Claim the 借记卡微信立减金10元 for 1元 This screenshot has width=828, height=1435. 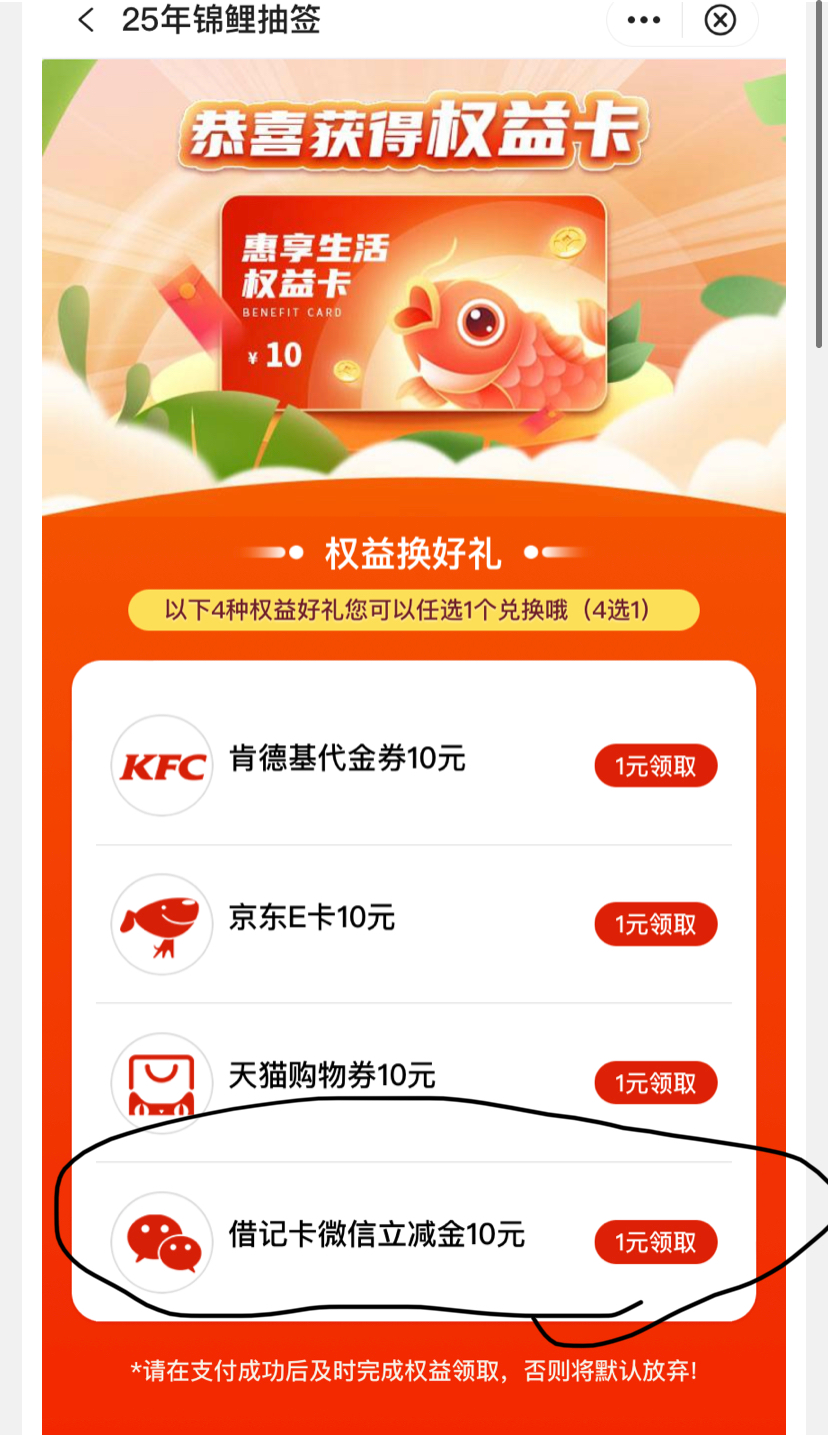click(656, 1242)
